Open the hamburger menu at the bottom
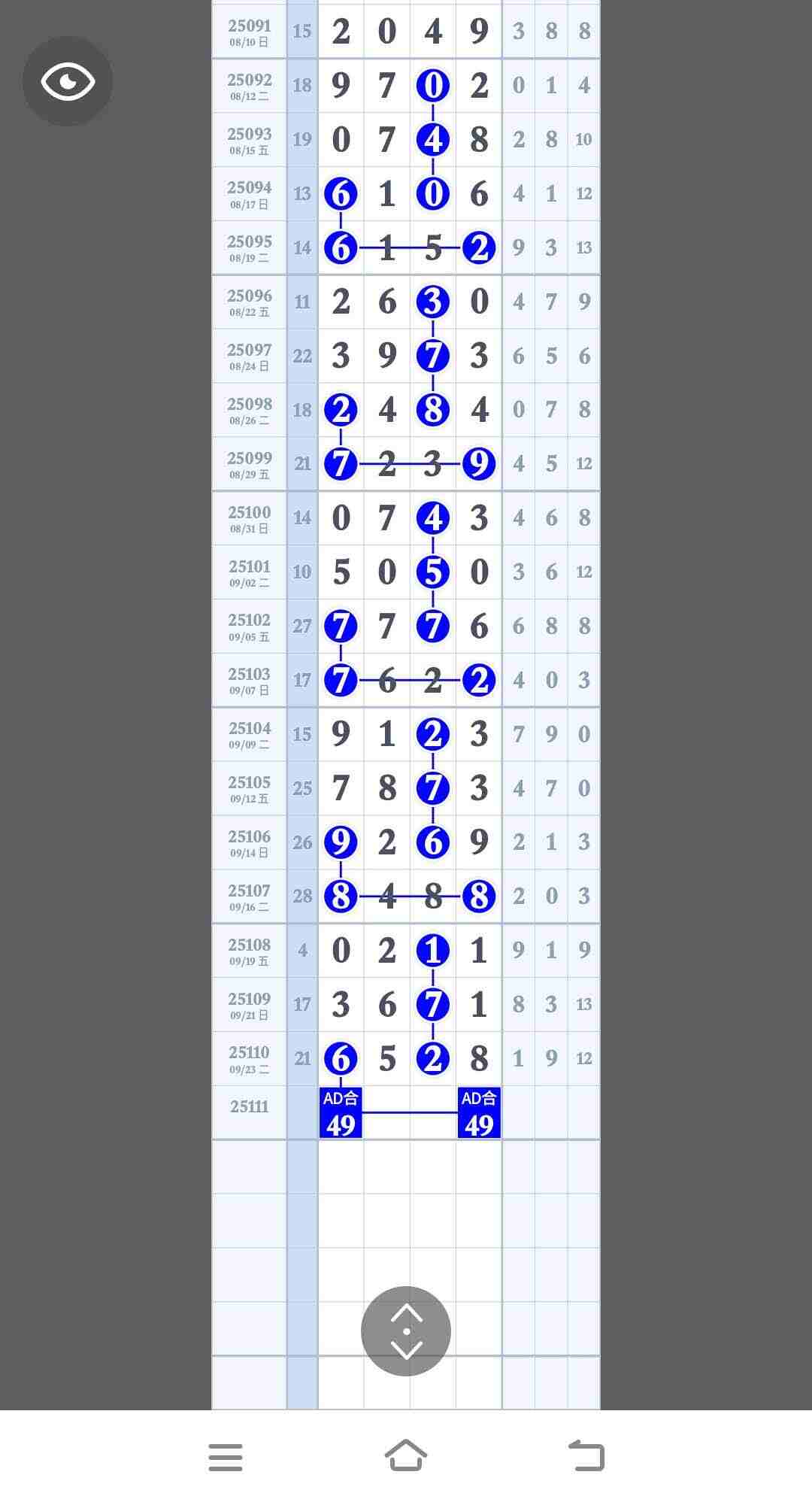Viewport: 812px width, 1505px height. click(x=226, y=1457)
